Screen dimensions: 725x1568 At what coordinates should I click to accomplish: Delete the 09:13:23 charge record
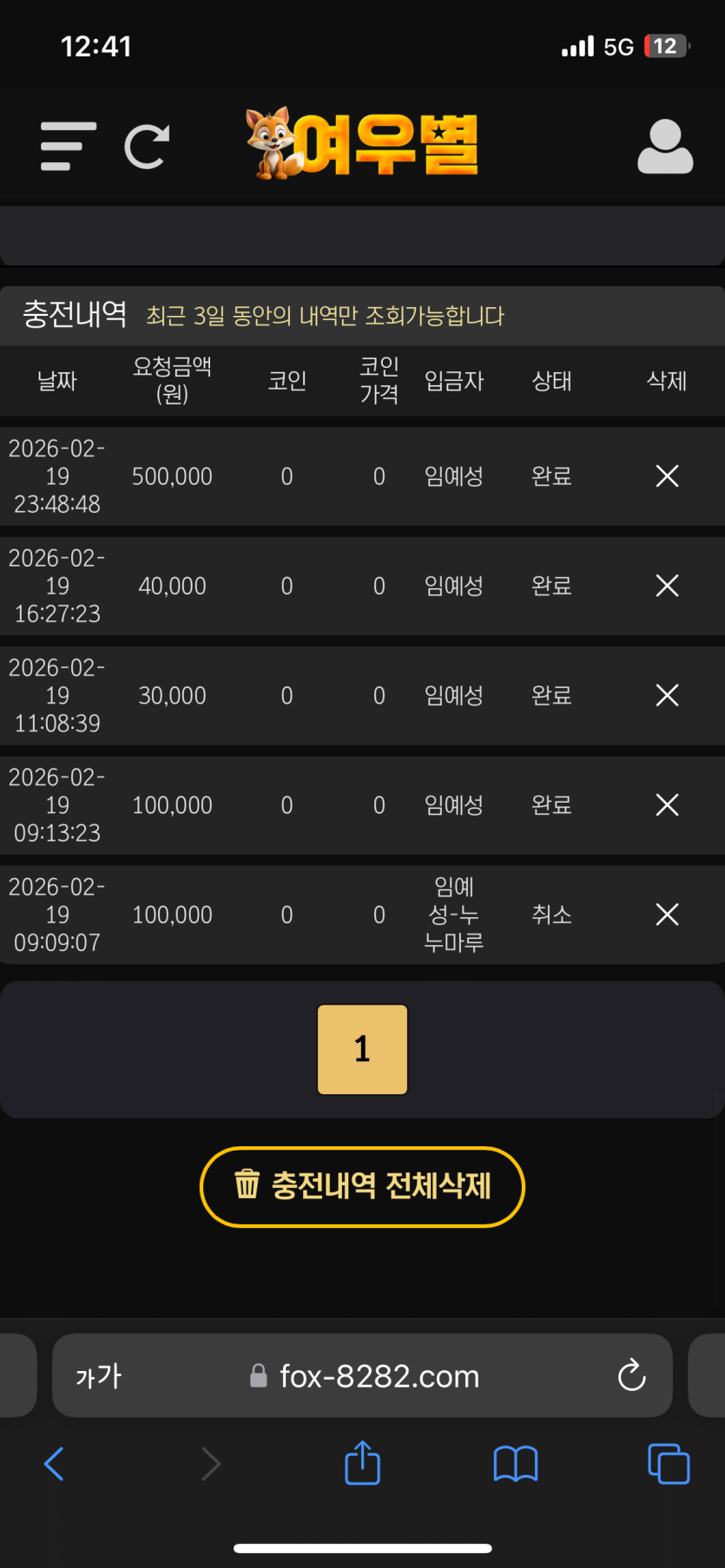[667, 804]
